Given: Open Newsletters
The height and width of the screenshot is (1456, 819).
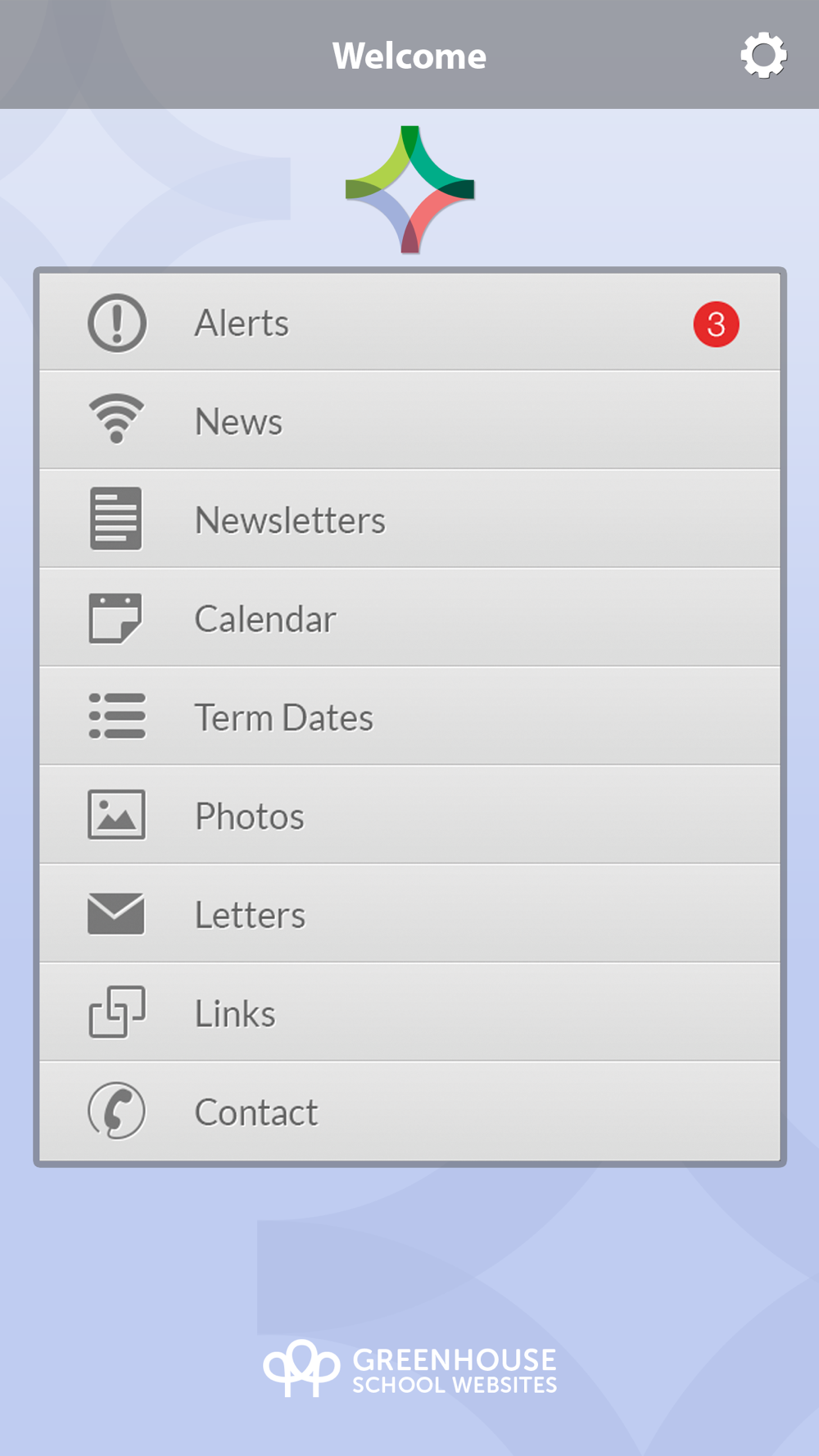Looking at the screenshot, I should 409,518.
